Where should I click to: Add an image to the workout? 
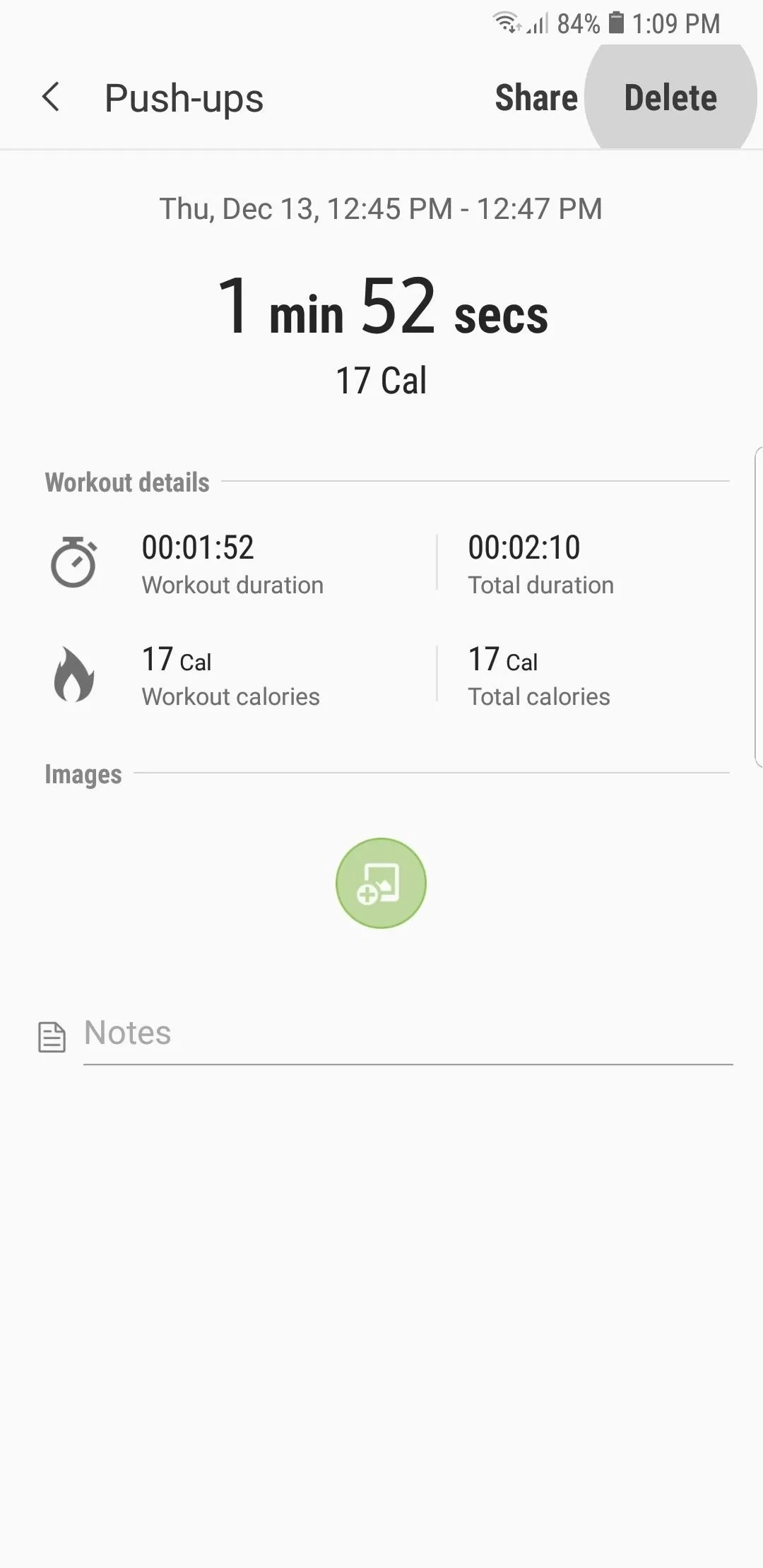pos(381,883)
